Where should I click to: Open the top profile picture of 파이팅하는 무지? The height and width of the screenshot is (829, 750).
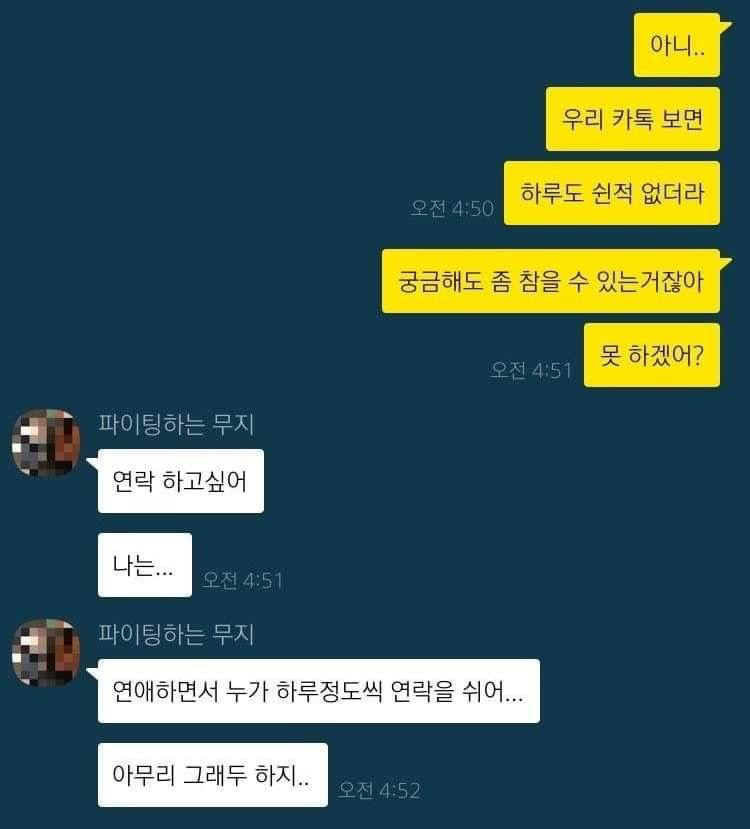(x=45, y=438)
